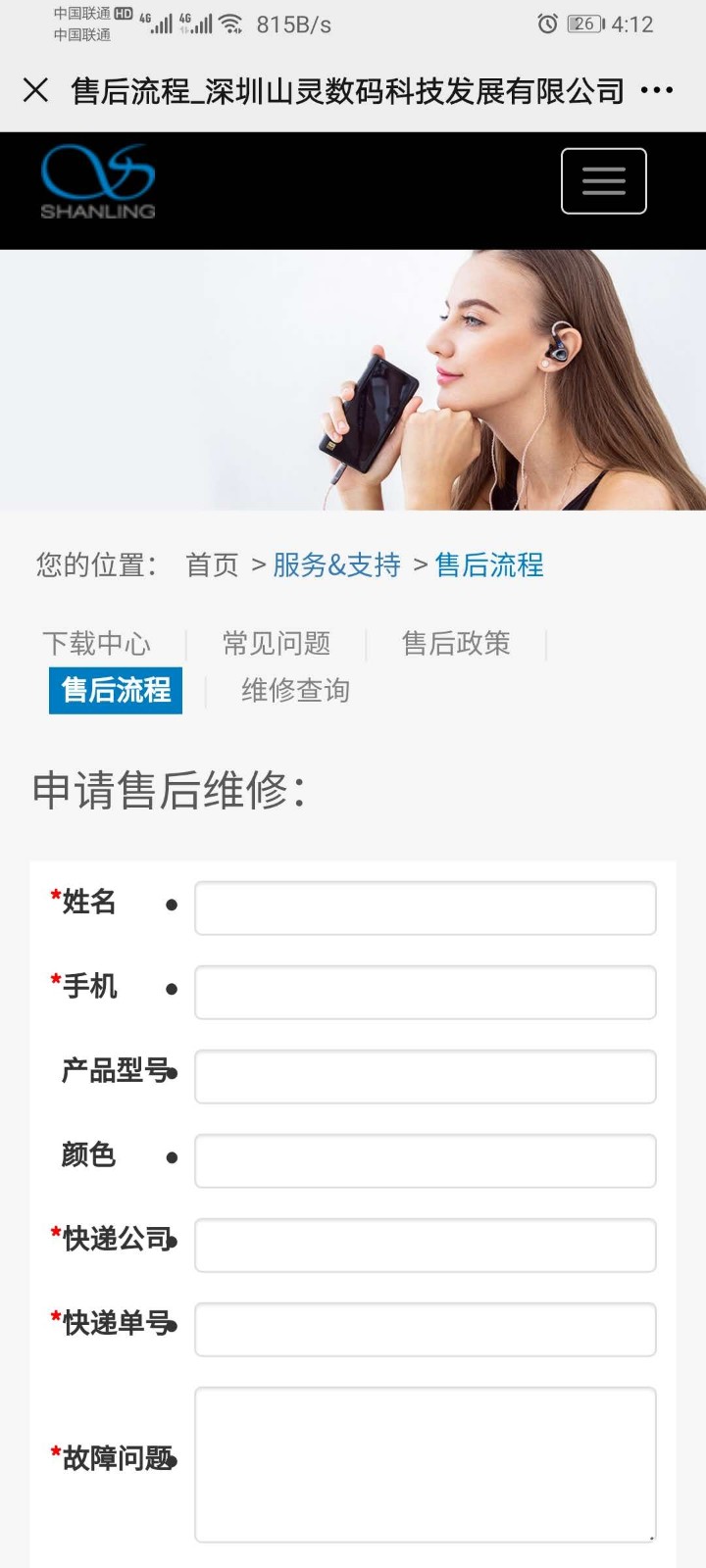Viewport: 706px width, 1568px height.
Task: Tap the 快递单号 input field
Action: (x=425, y=1330)
